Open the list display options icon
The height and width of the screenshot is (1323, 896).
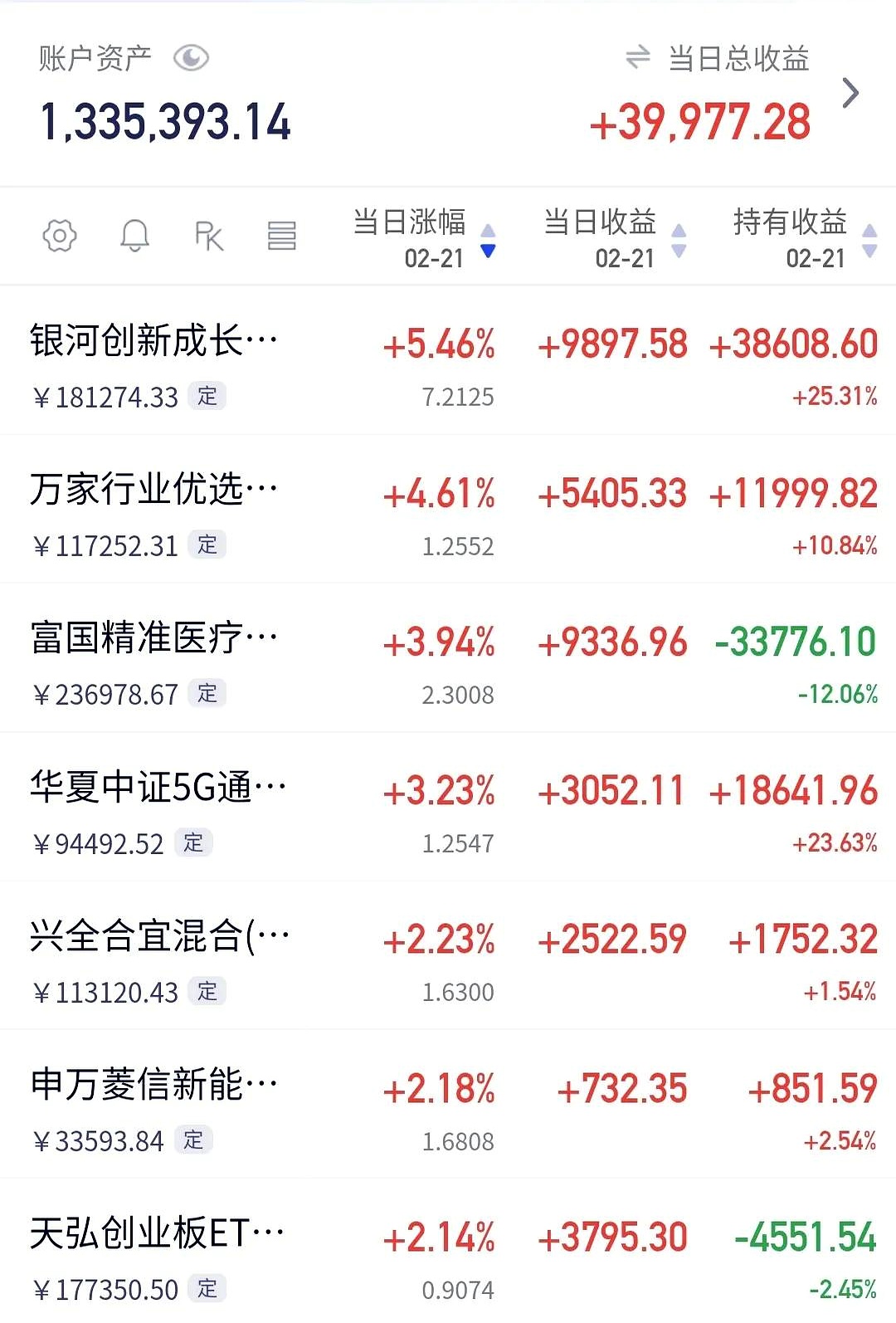(282, 236)
